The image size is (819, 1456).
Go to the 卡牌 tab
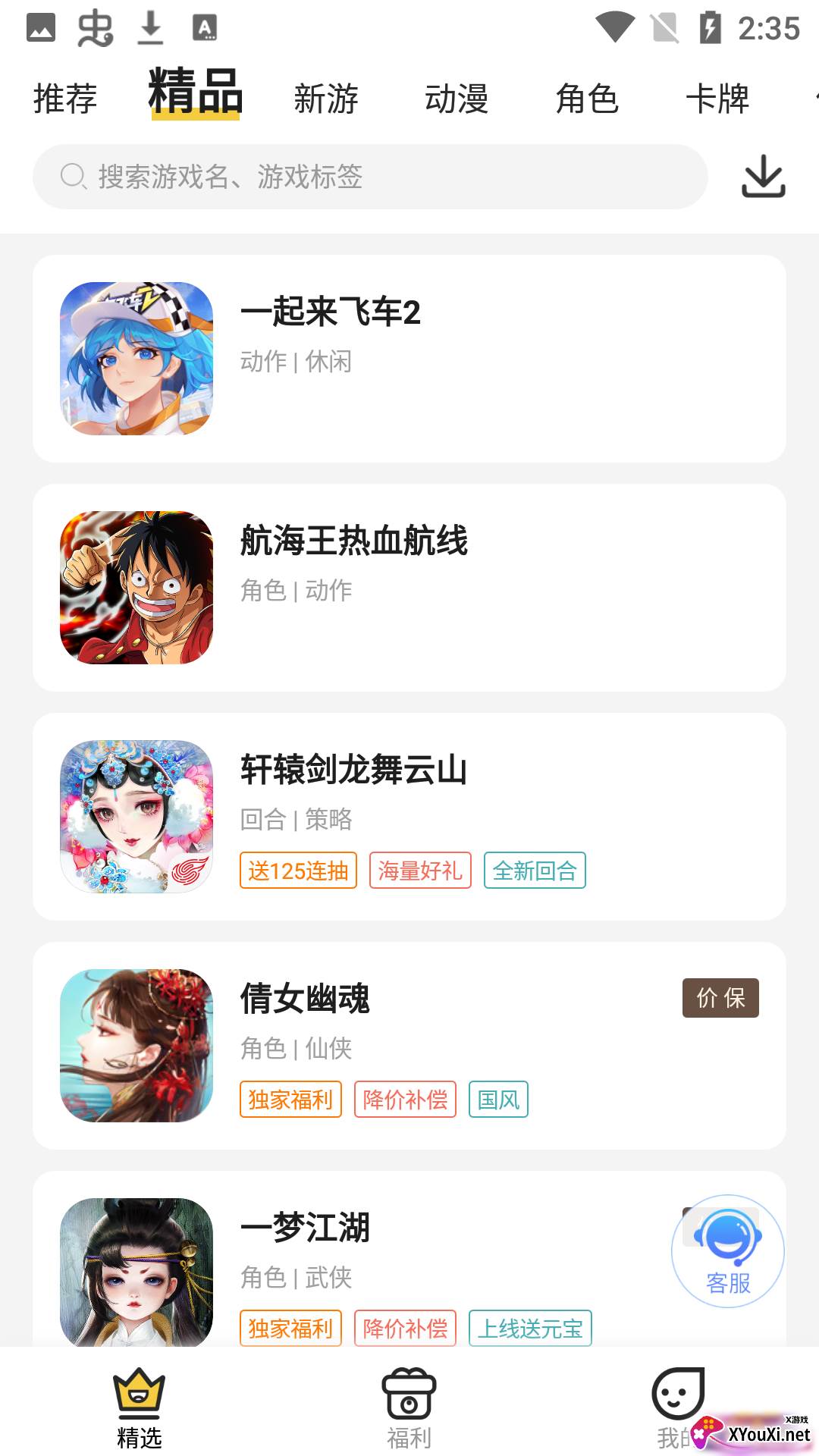click(717, 99)
